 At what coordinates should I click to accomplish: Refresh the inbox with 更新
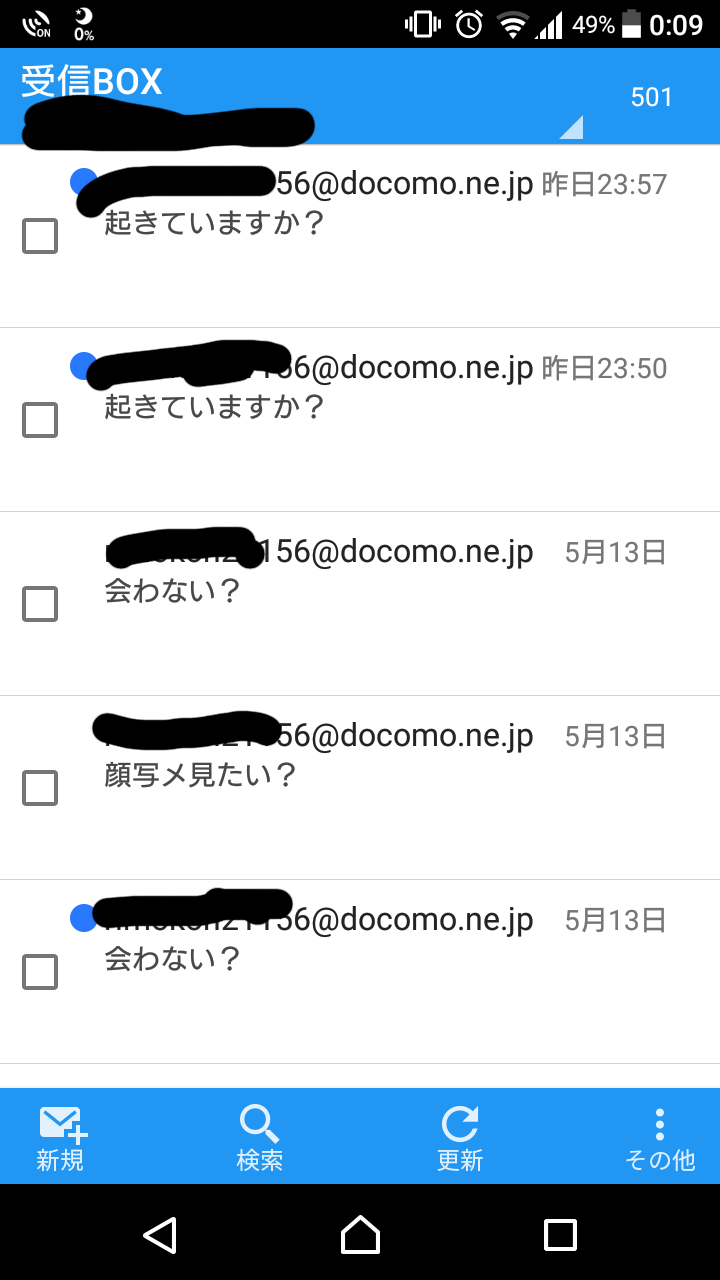click(x=460, y=1138)
